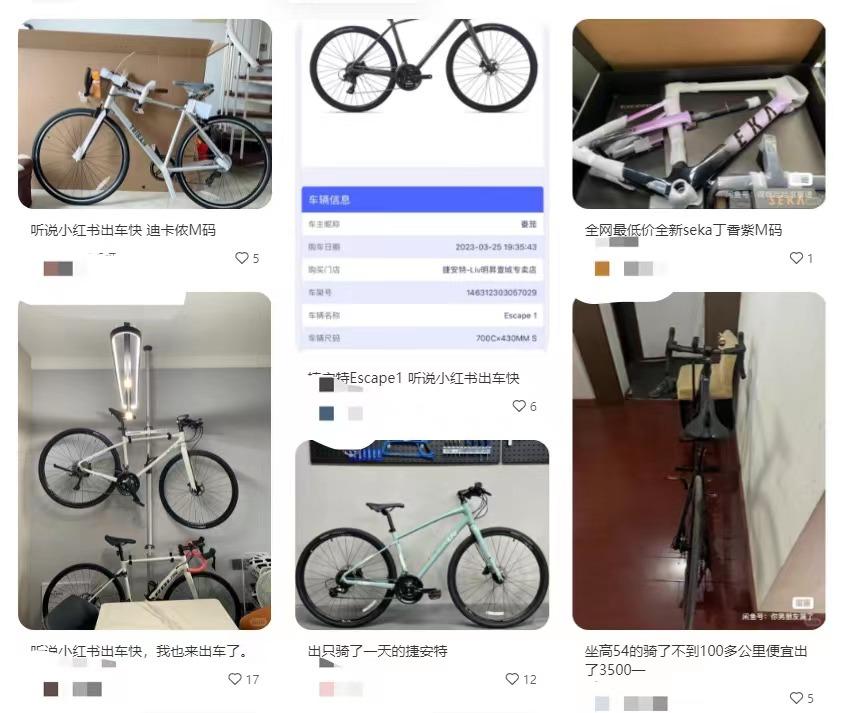
Task: Like the 迪卡侬M码 post
Action: click(x=241, y=258)
